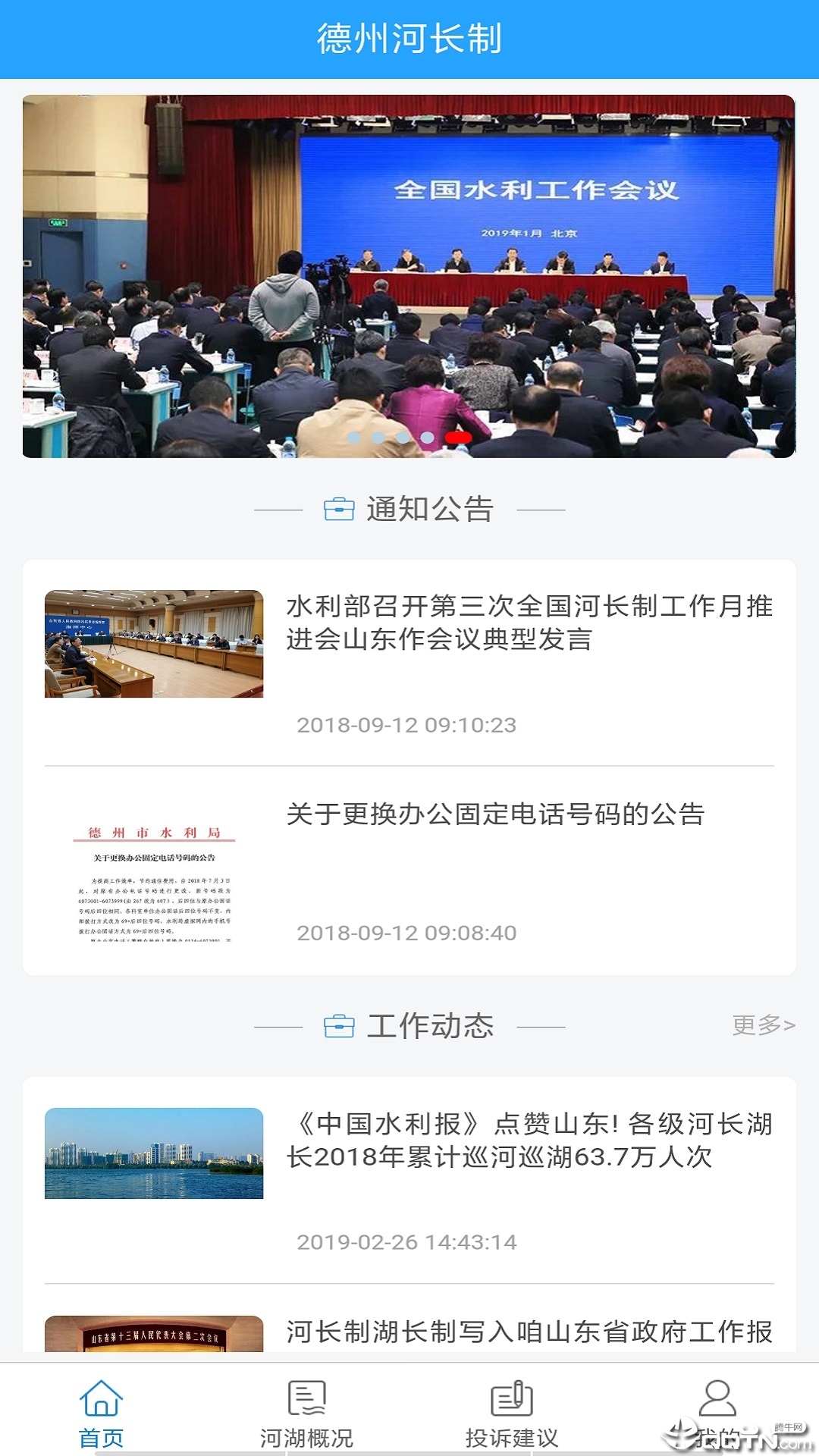819x1456 pixels.
Task: Switch to the 我的 tab
Action: point(717,1412)
